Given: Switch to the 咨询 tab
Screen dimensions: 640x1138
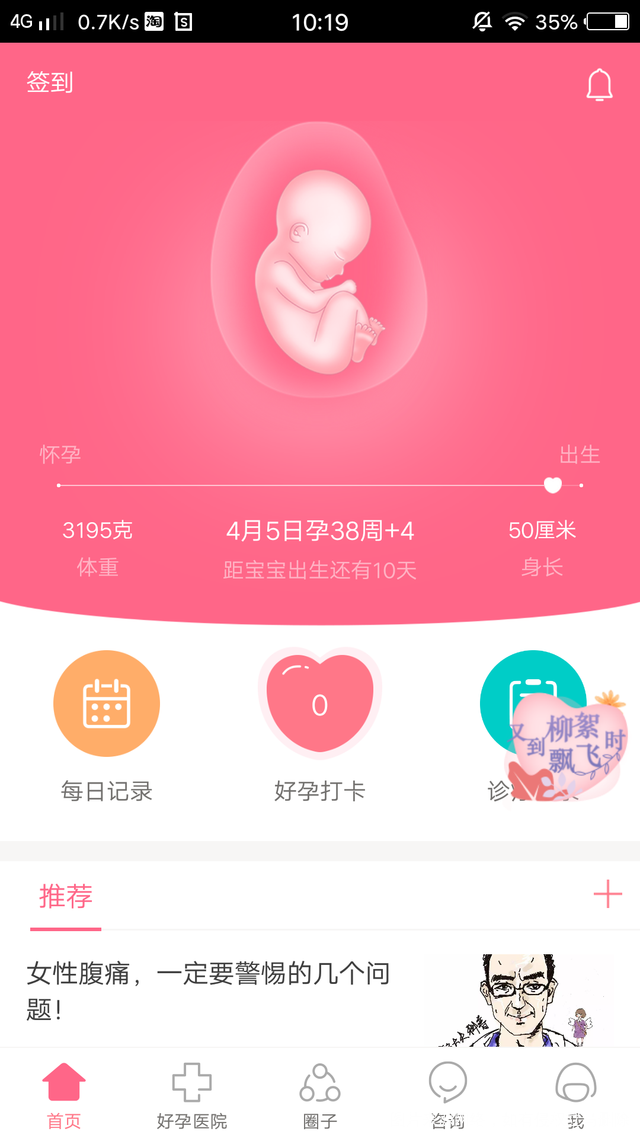Looking at the screenshot, I should pyautogui.click(x=447, y=1094).
